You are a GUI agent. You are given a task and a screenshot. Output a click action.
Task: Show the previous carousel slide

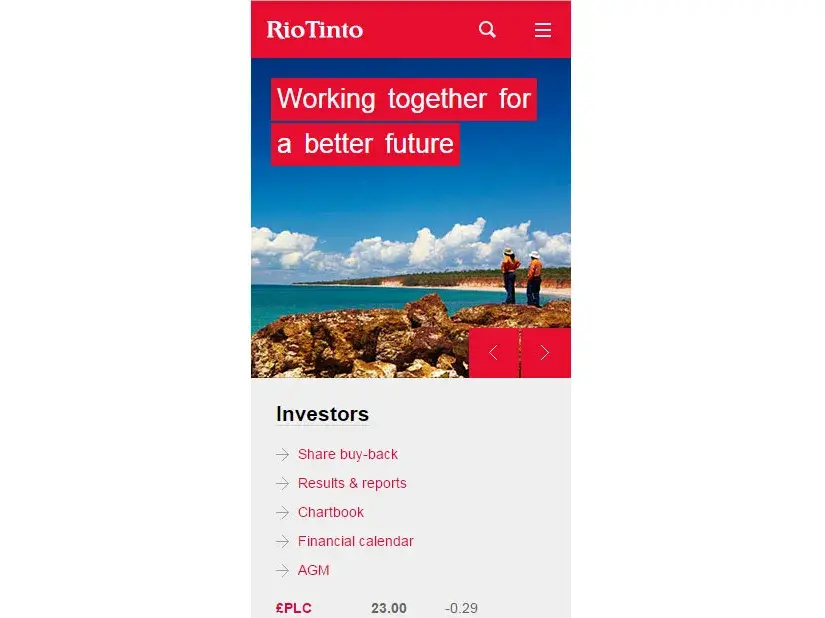point(494,353)
